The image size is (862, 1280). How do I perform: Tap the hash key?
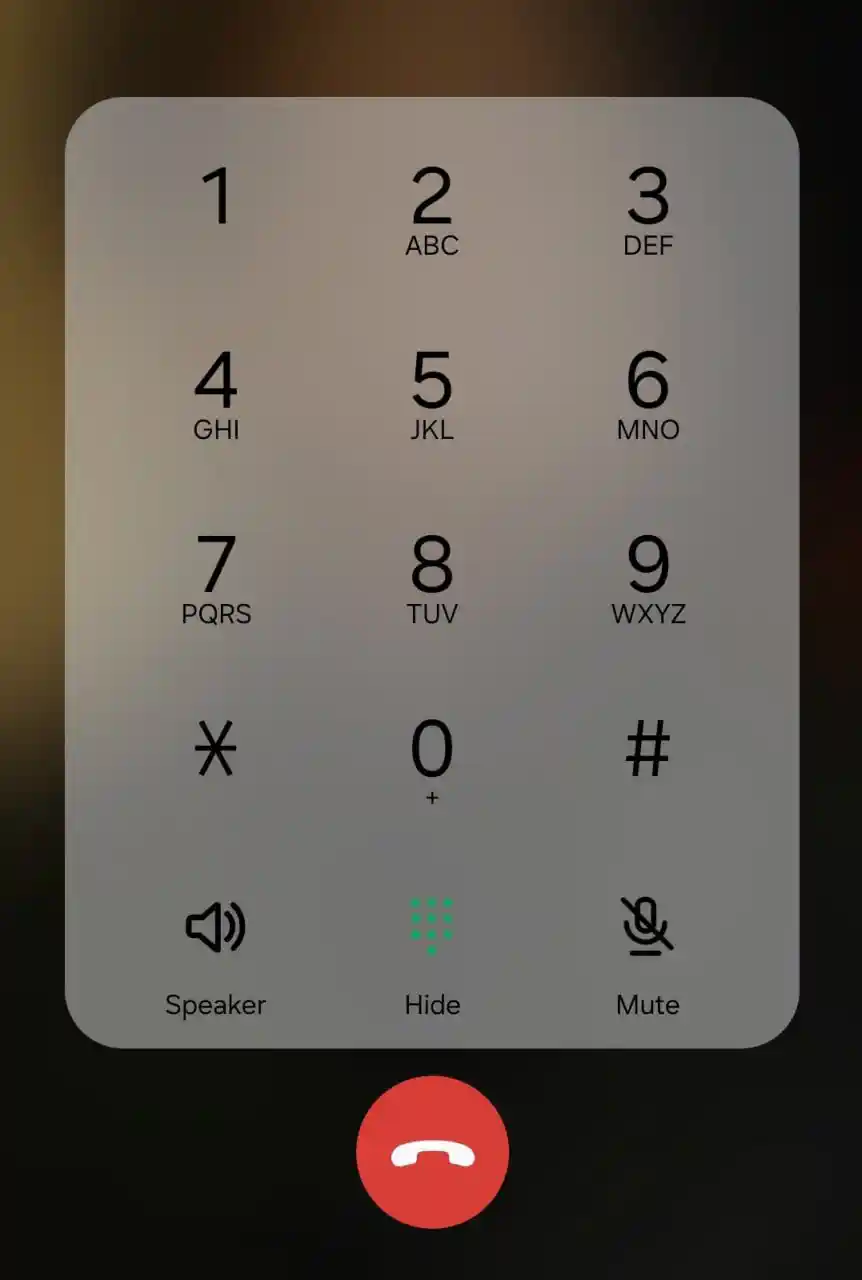(648, 750)
